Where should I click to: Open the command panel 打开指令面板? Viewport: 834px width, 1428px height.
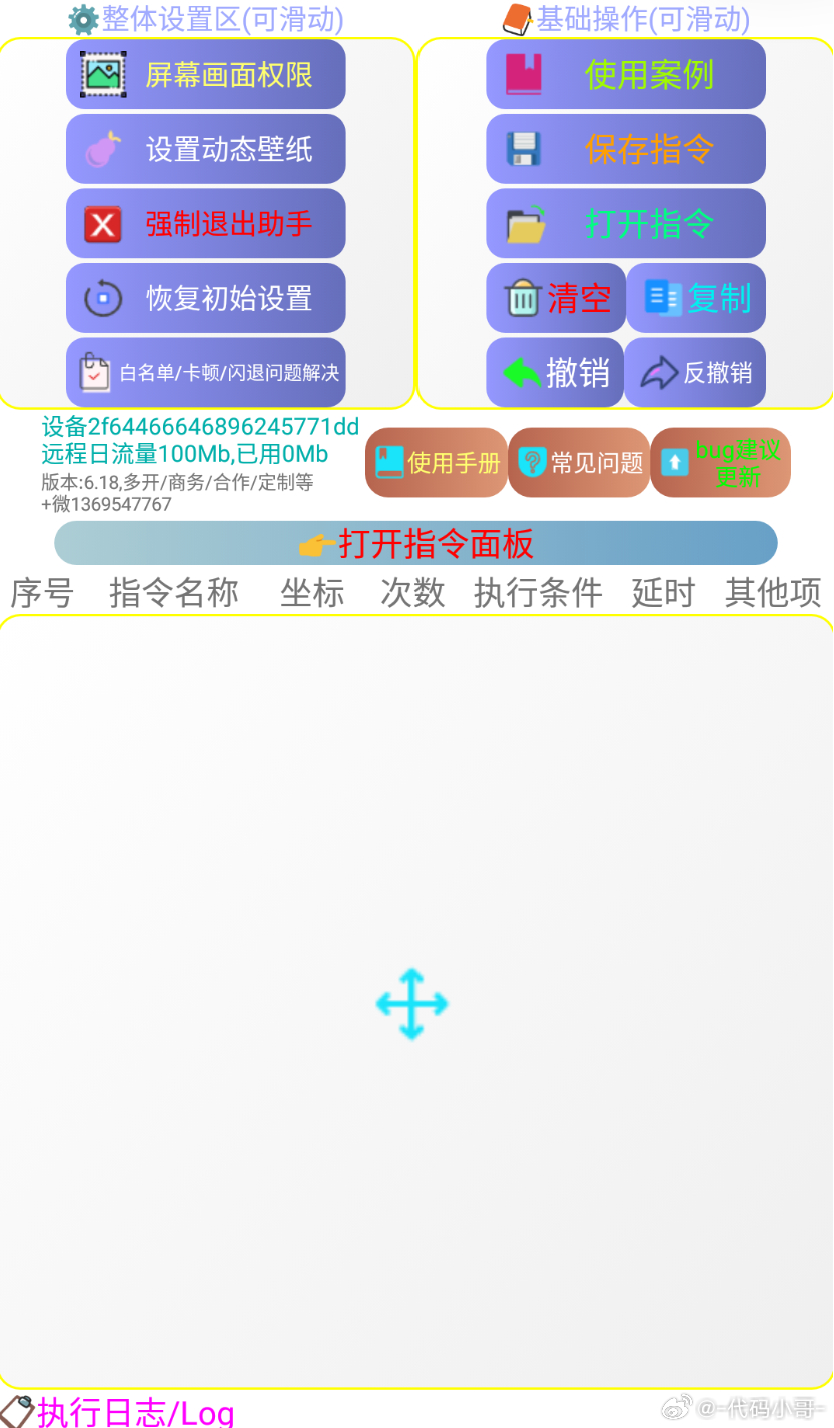click(x=416, y=544)
